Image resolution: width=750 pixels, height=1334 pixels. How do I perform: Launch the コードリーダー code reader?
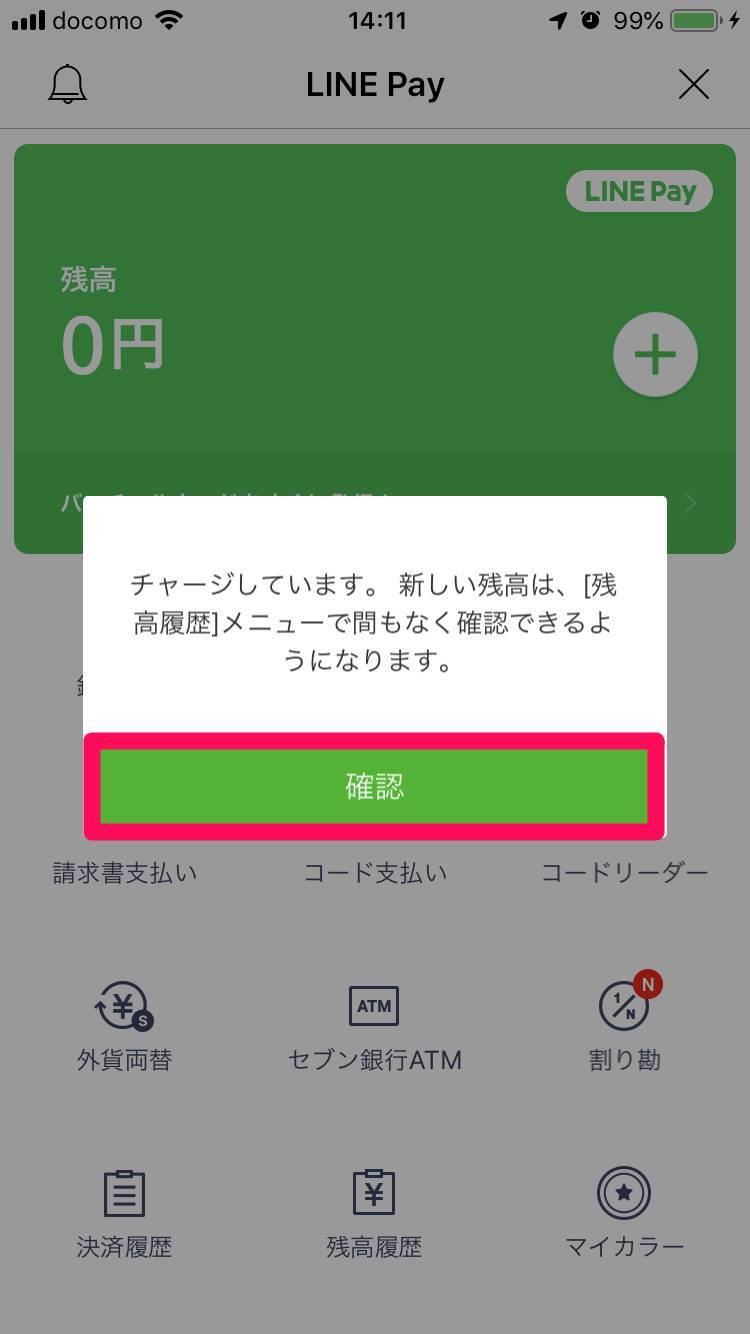pyautogui.click(x=625, y=872)
